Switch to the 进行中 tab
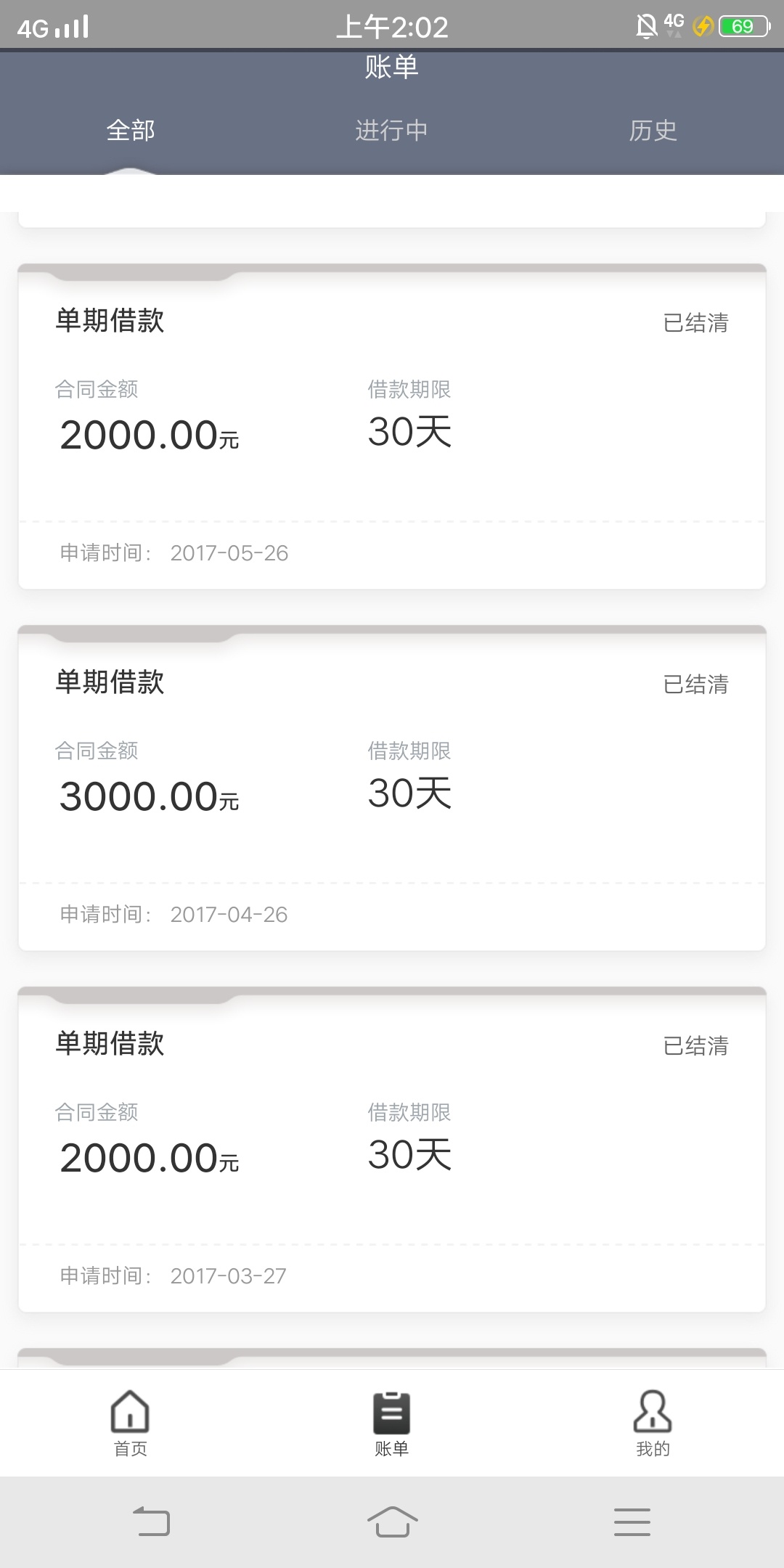The width and height of the screenshot is (784, 1568). pos(391,131)
